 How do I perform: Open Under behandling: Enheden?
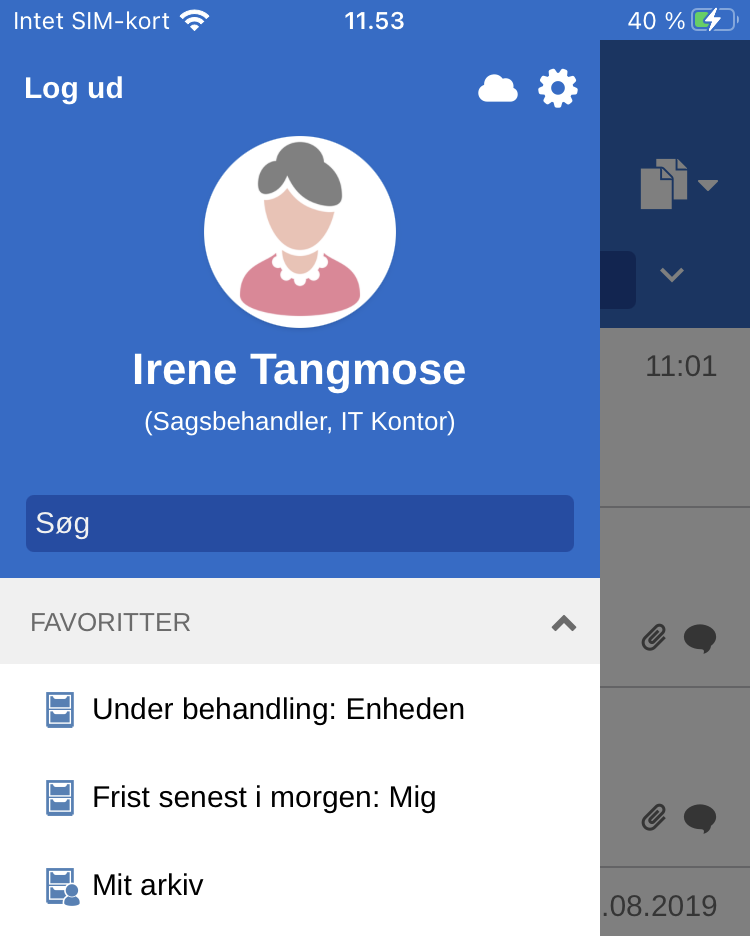tap(278, 709)
